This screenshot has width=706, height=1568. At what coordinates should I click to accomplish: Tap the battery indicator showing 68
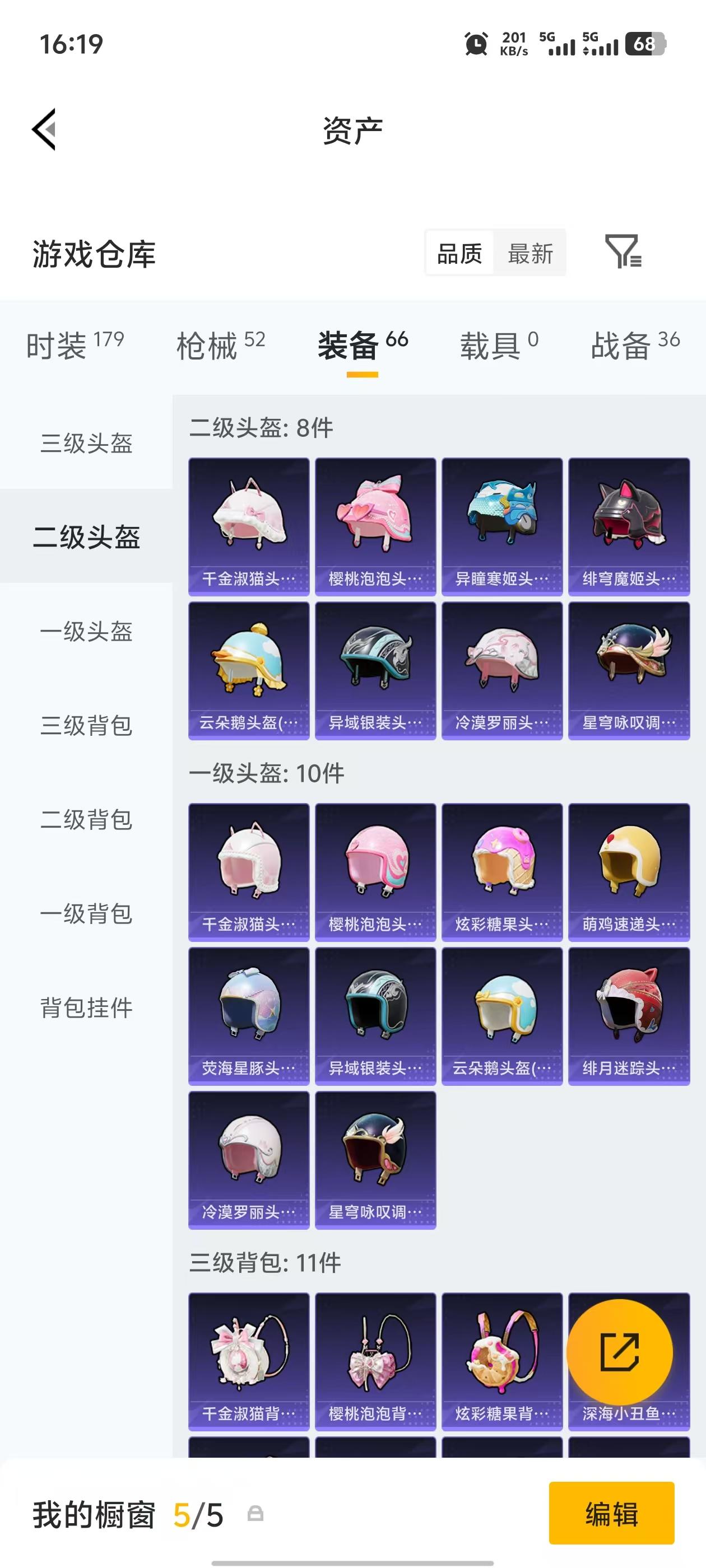643,44
